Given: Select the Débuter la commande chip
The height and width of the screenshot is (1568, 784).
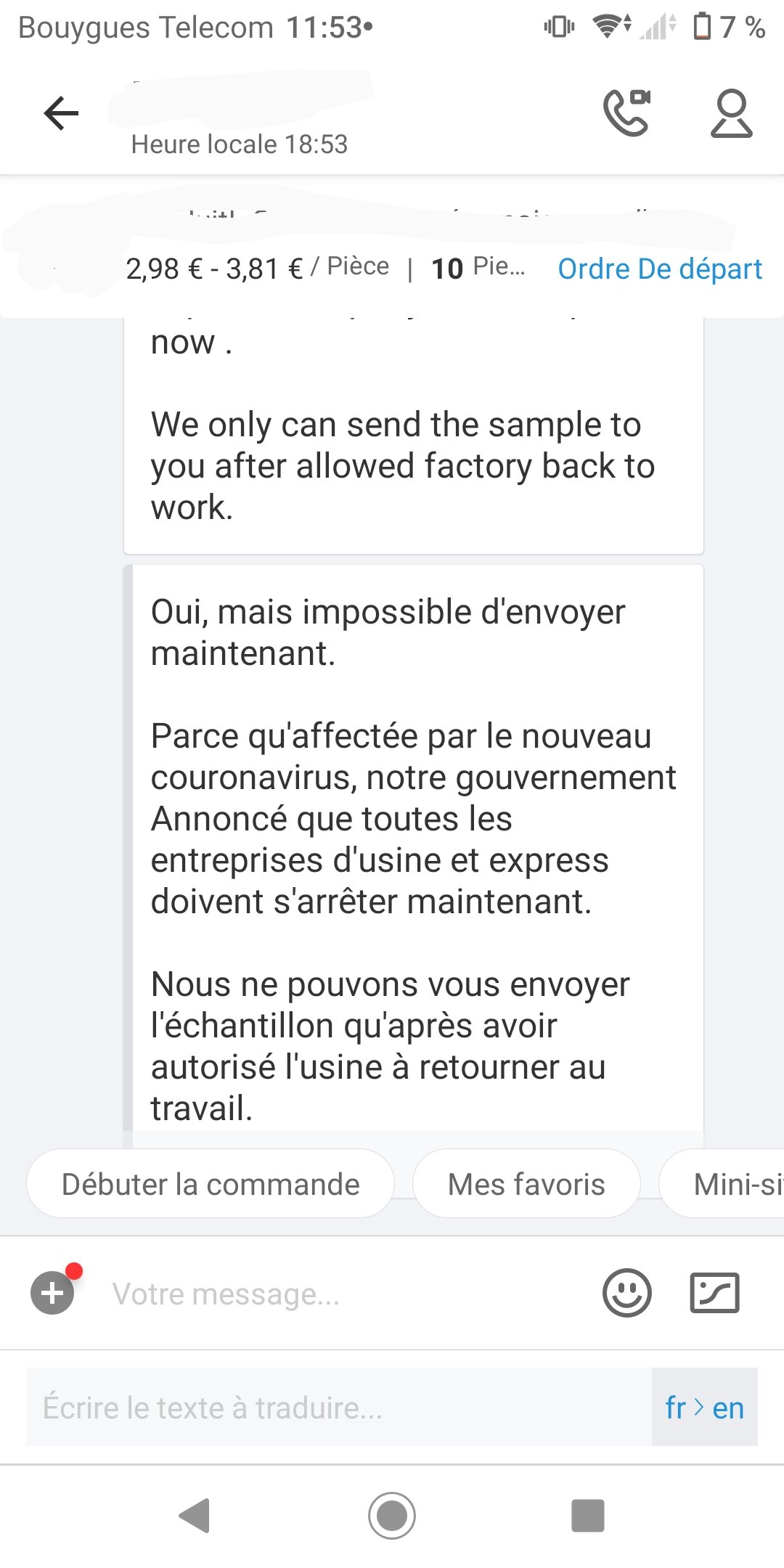Looking at the screenshot, I should pos(211,1184).
